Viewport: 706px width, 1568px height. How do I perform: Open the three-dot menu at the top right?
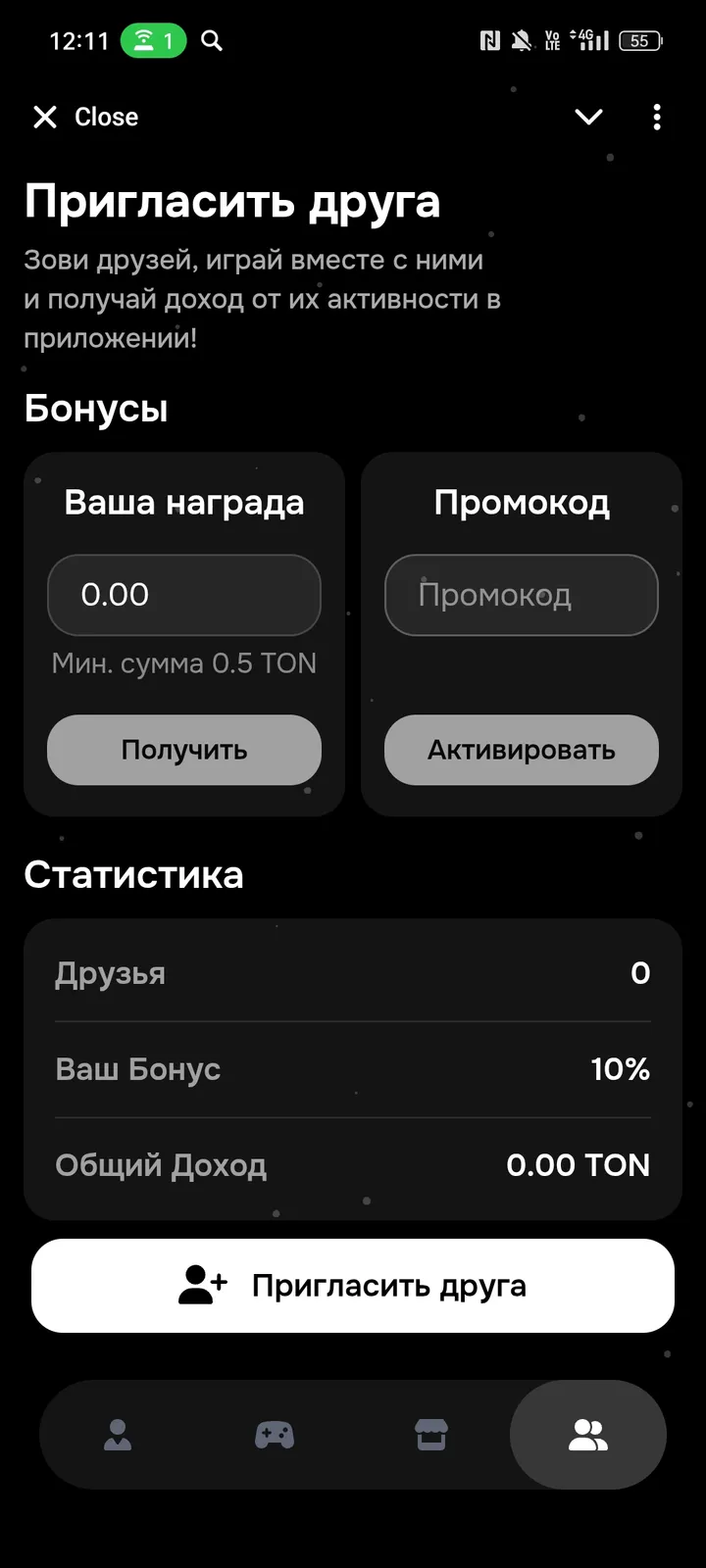[656, 117]
